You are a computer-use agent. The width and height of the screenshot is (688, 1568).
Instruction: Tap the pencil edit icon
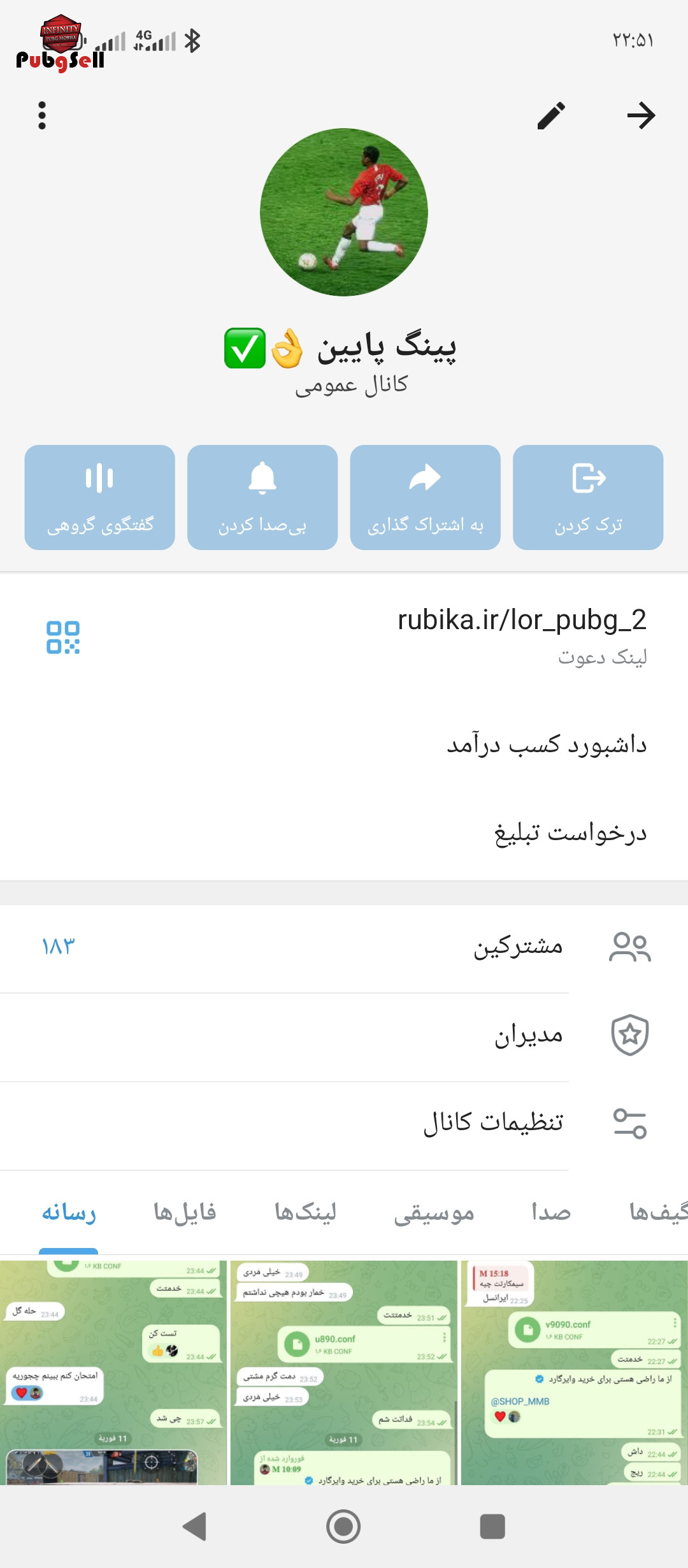[x=551, y=115]
